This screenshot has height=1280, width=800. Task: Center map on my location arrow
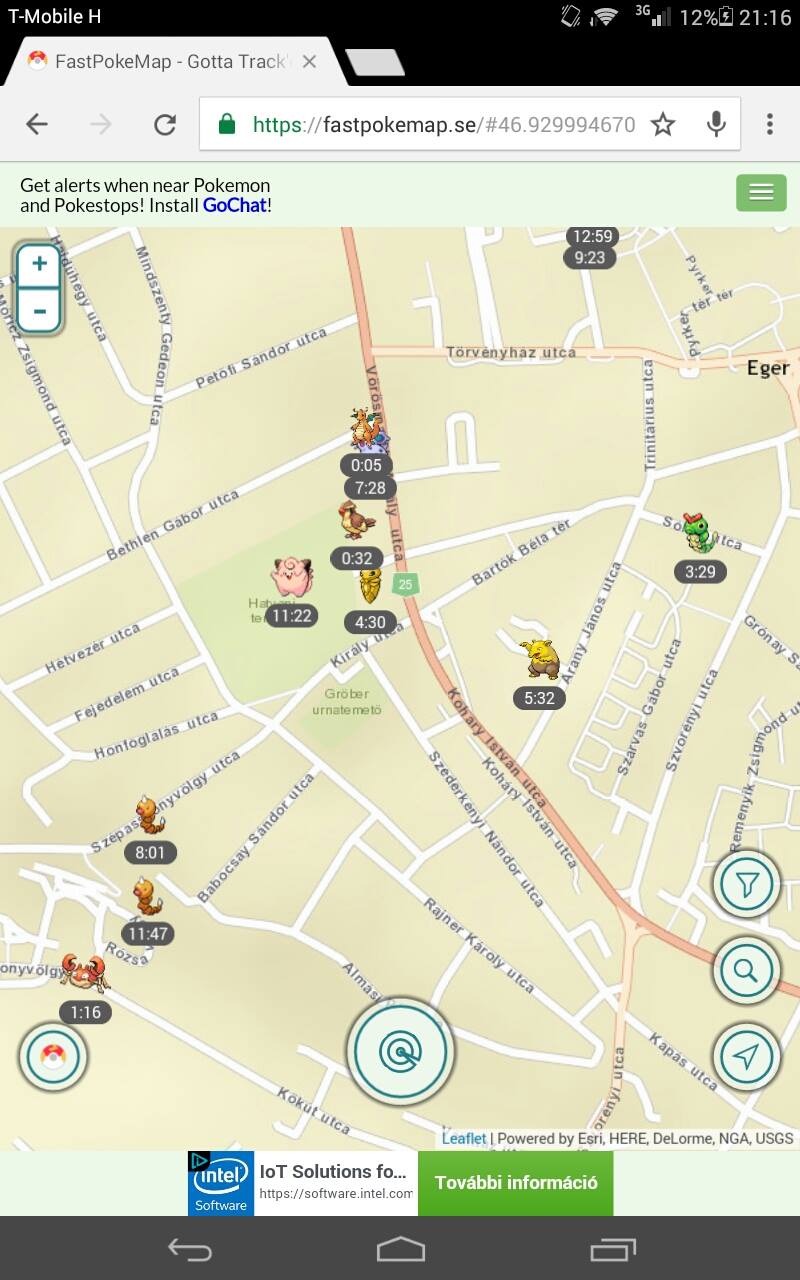[x=746, y=1056]
